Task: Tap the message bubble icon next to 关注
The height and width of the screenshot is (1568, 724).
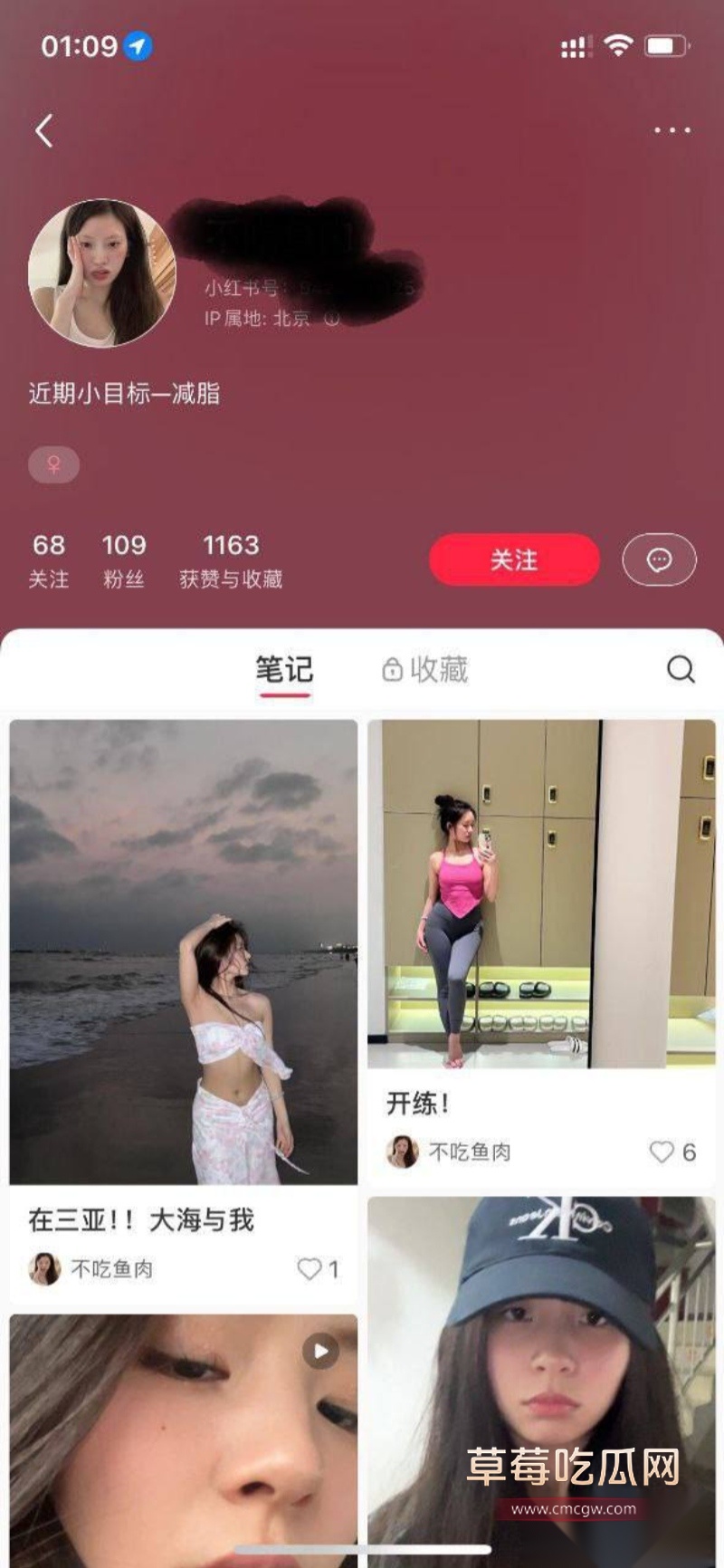Action: pyautogui.click(x=661, y=559)
